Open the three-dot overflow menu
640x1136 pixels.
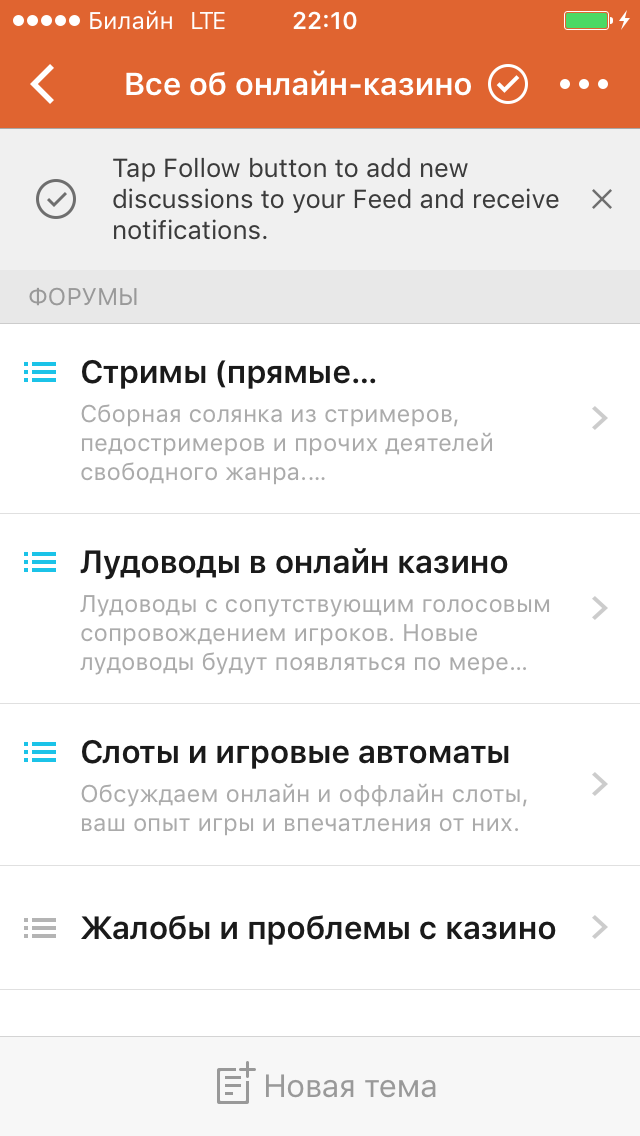pyautogui.click(x=584, y=84)
